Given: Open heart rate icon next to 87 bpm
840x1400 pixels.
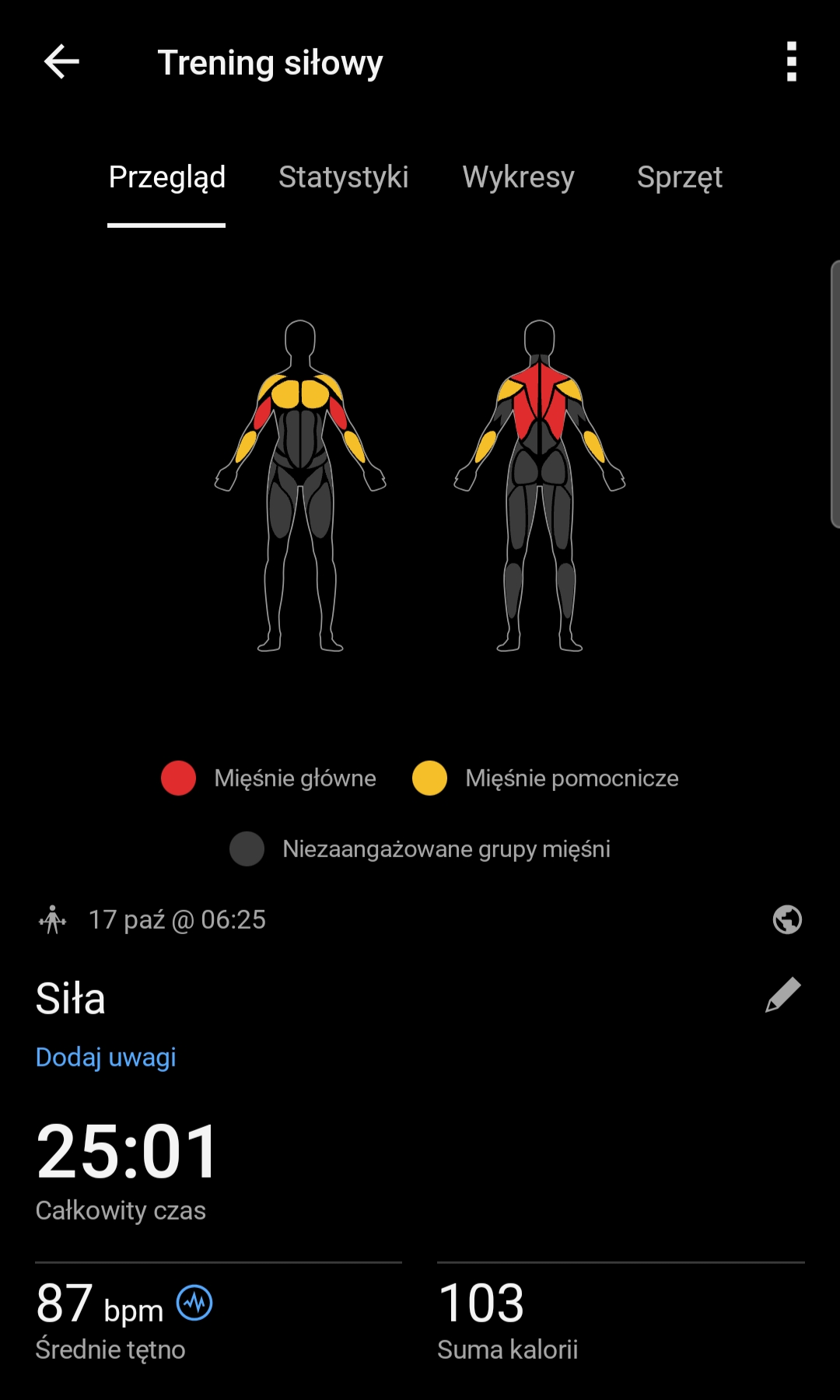Looking at the screenshot, I should 194,1303.
